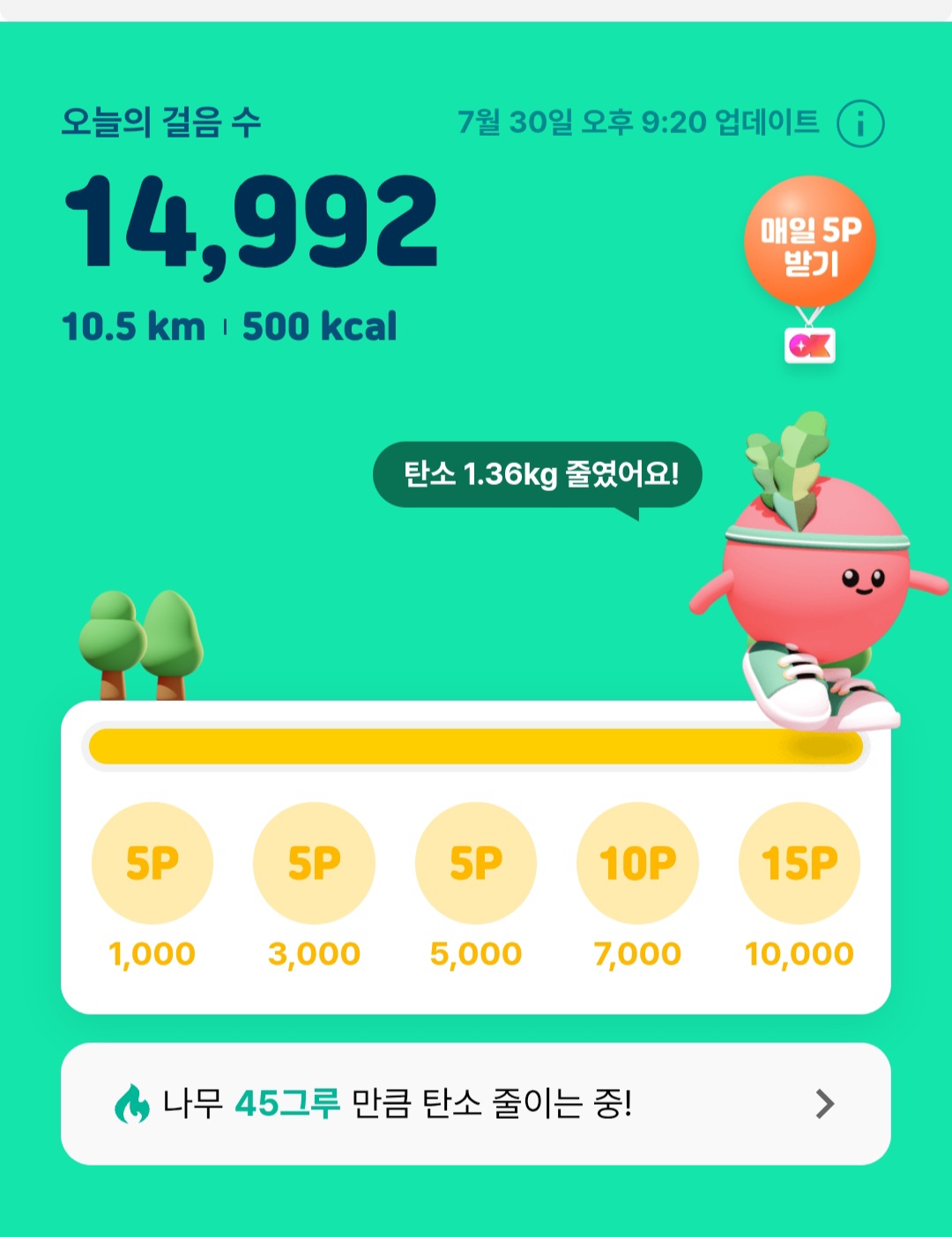Open the step count info icon
The image size is (952, 1237).
pyautogui.click(x=860, y=123)
